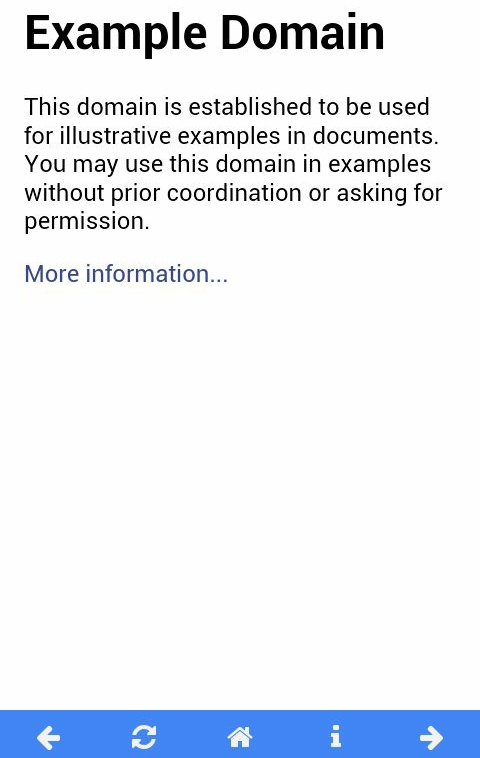
Task: Open the More information link
Action: pos(126,274)
